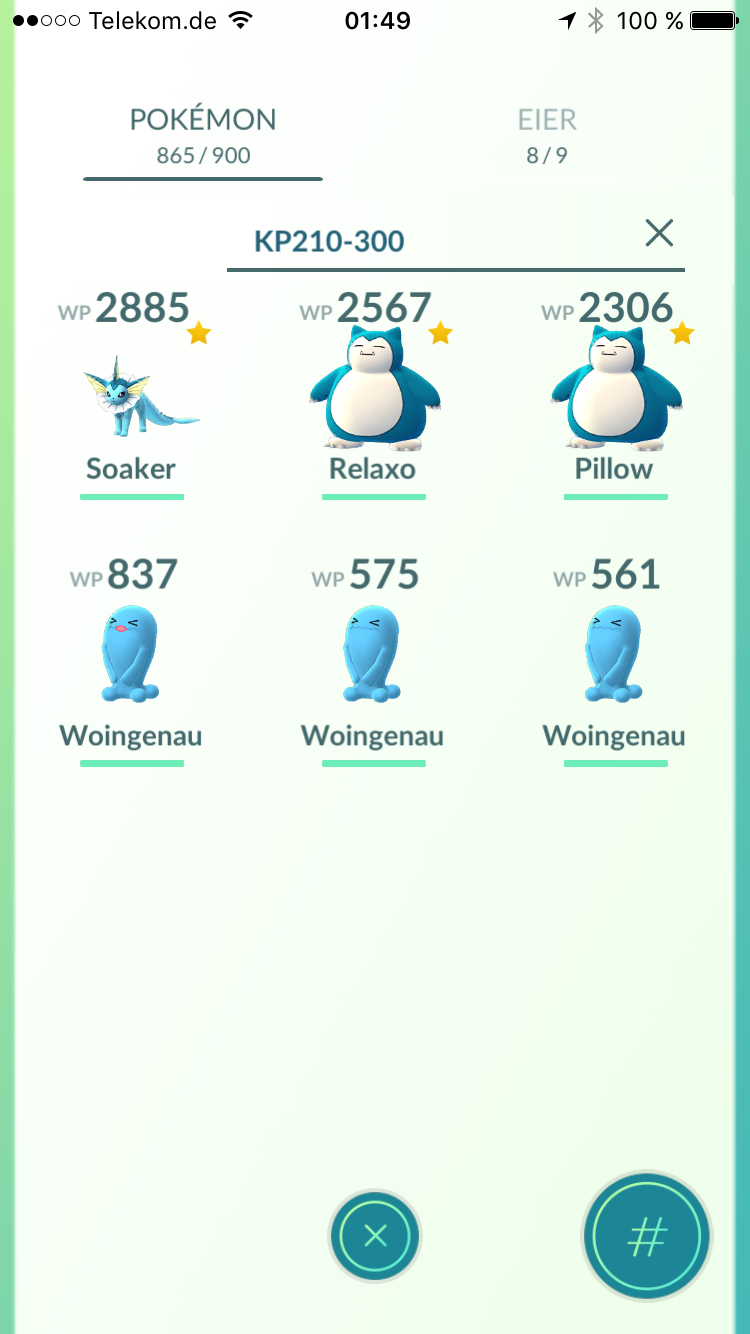Clear the search filter with the X
Screen dimensions: 750x1334
click(x=659, y=234)
